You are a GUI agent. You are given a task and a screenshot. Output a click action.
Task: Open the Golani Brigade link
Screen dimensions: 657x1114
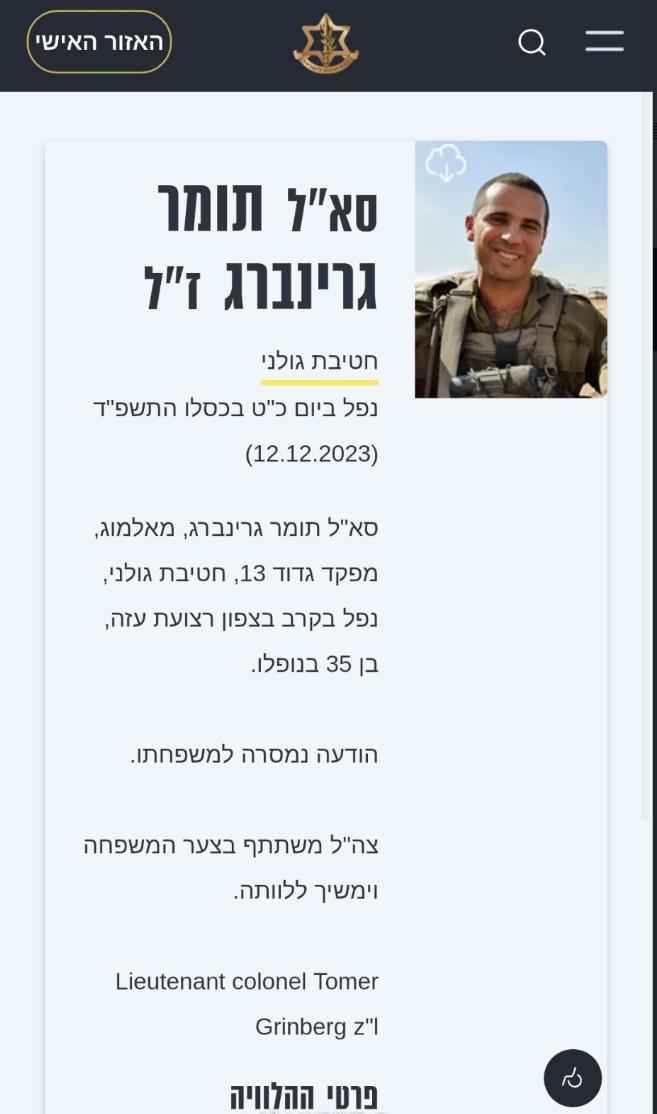pos(320,362)
